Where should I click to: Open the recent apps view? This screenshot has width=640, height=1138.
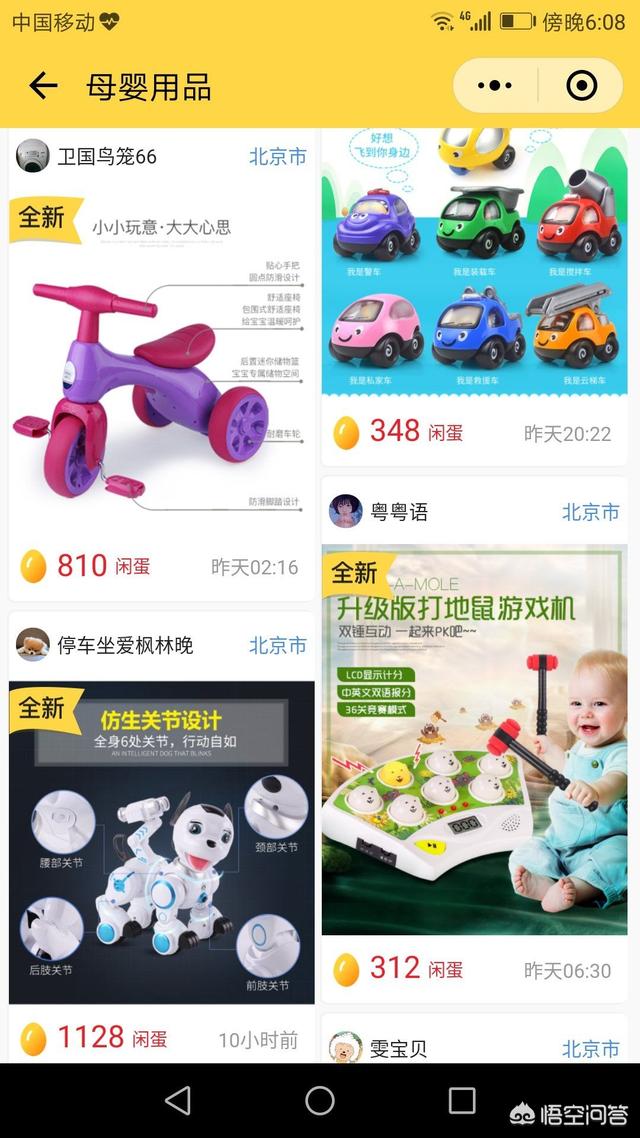point(462,1100)
